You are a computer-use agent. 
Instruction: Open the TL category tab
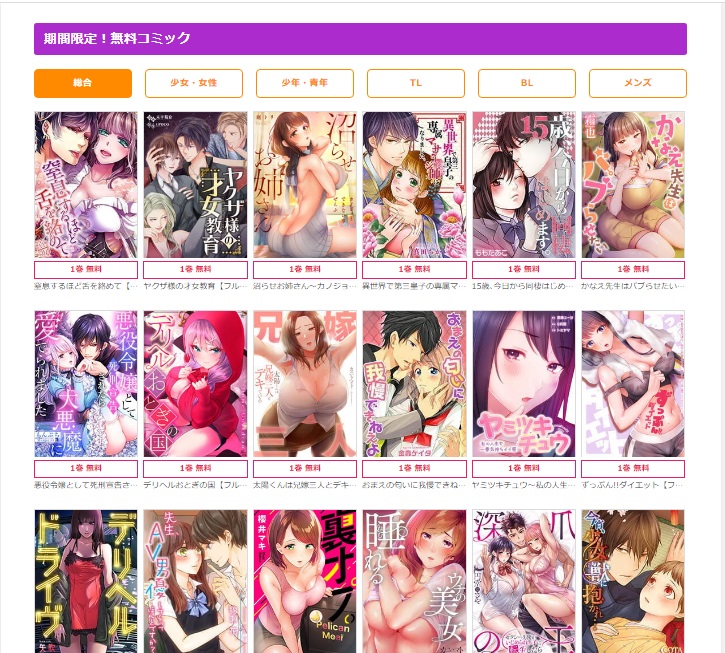[x=416, y=83]
